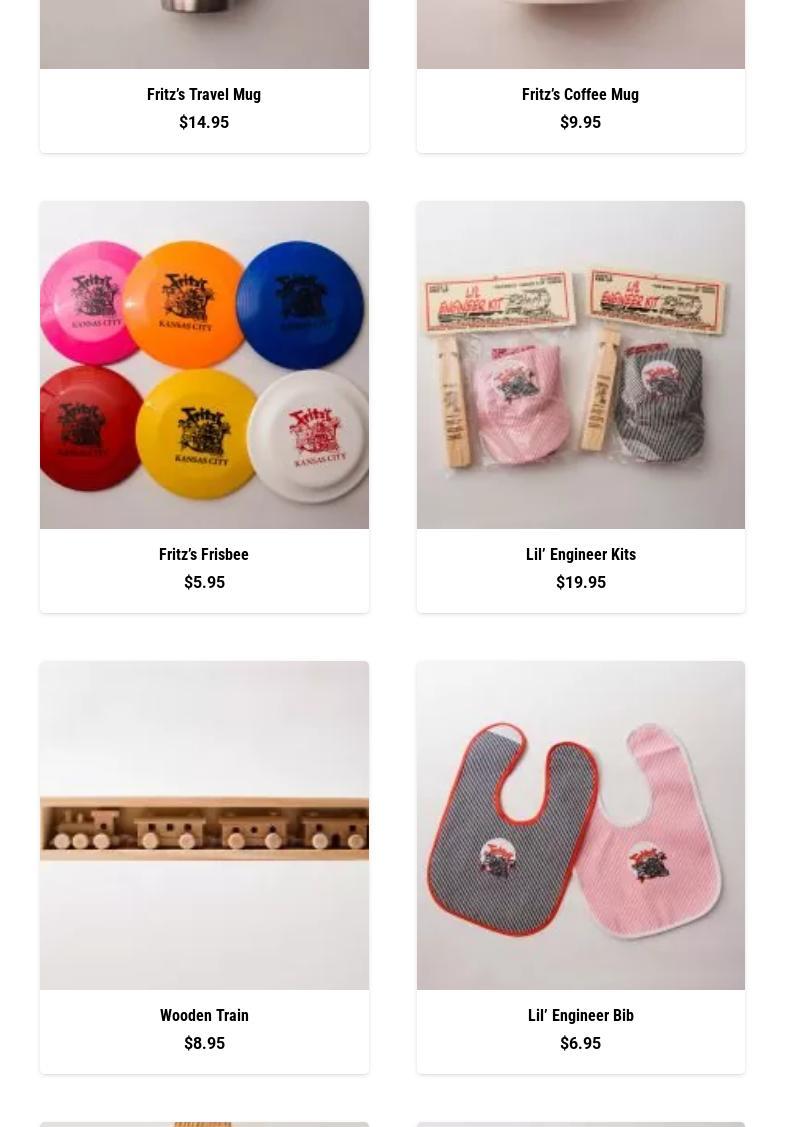The image size is (785, 1127).
Task: Select the Lil' Engineer Kits item
Action: click(x=580, y=554)
